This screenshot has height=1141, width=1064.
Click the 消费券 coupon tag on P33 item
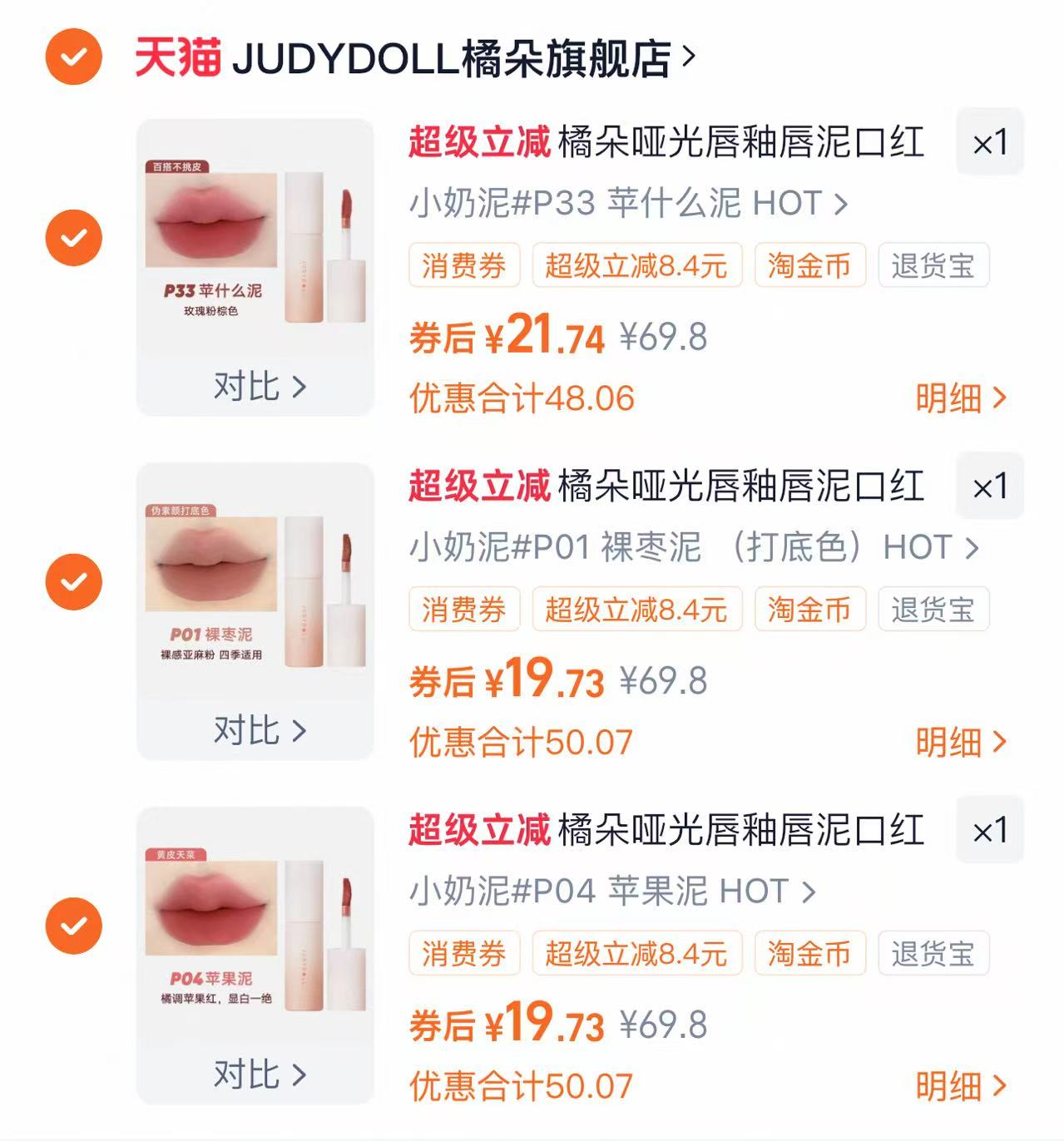[463, 266]
